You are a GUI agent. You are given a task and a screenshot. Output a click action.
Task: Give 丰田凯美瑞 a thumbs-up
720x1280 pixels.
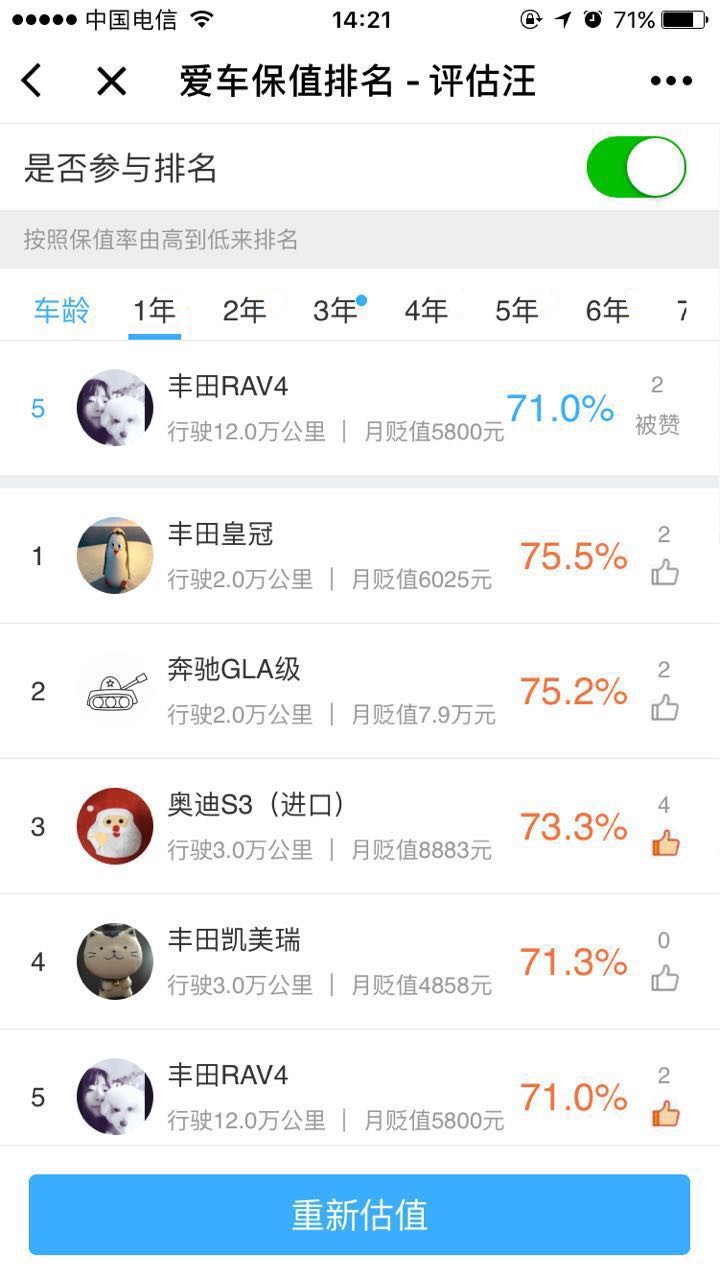click(x=665, y=978)
